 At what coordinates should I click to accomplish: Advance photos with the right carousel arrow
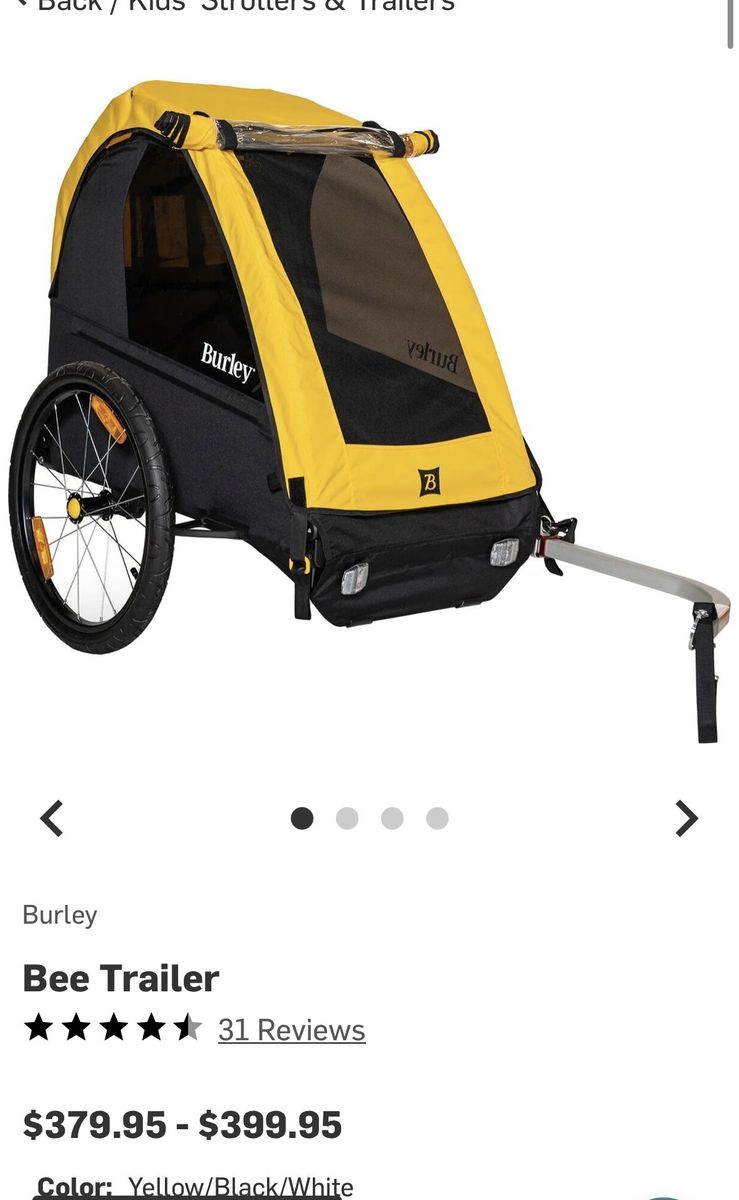tap(687, 817)
